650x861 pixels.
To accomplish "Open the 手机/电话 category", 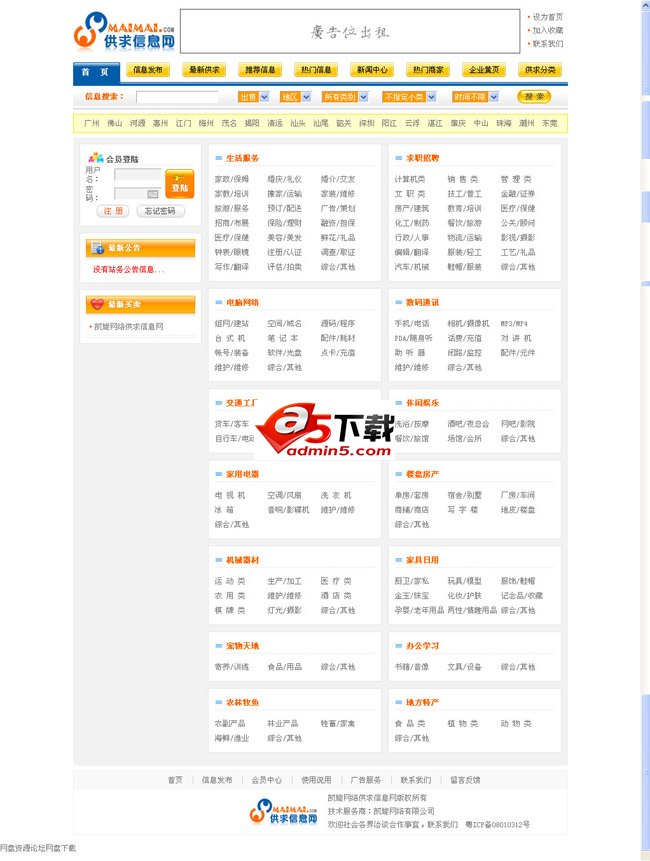I will 411,324.
